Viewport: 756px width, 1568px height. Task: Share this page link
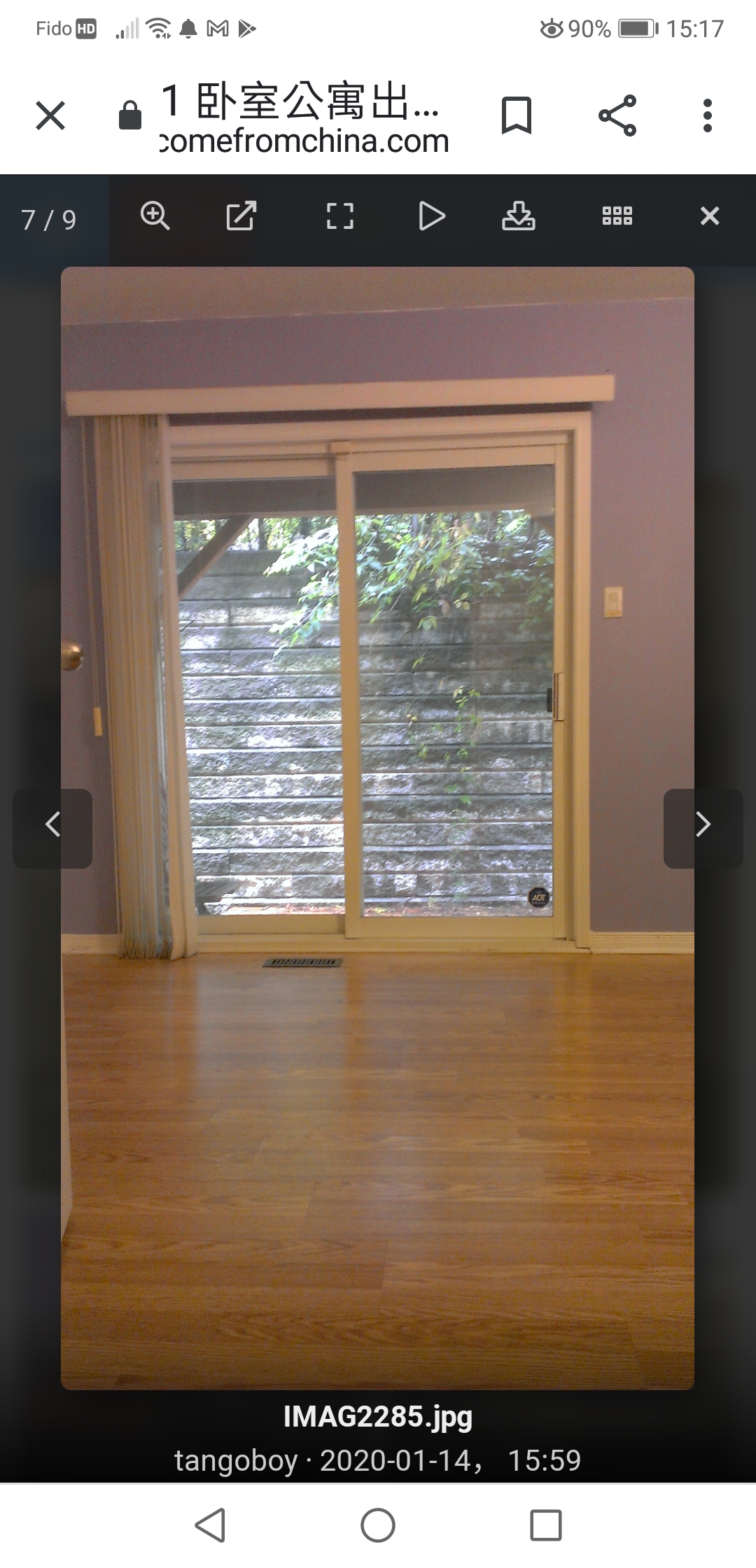coord(617,115)
